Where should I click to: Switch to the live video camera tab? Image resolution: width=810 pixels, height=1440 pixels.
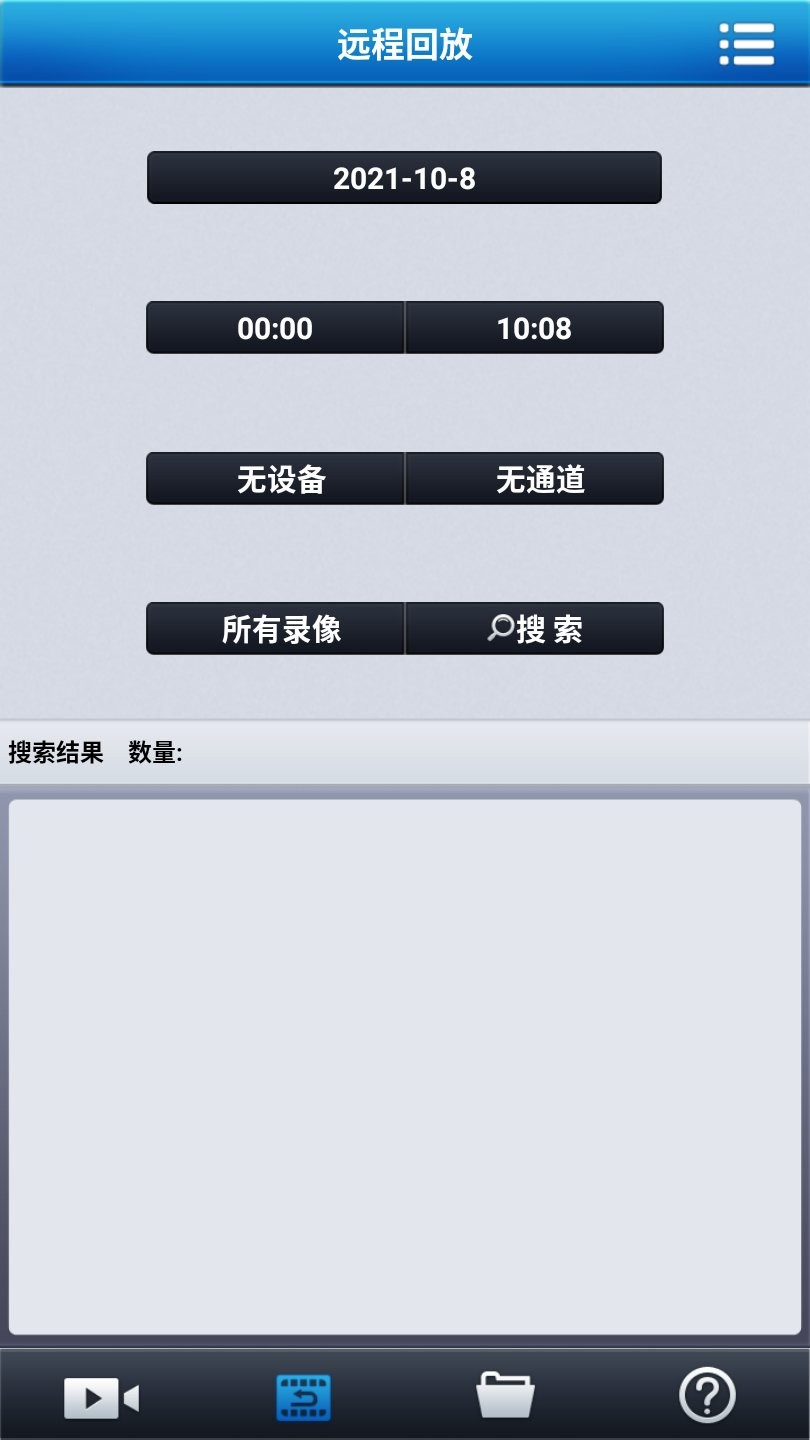click(101, 1396)
